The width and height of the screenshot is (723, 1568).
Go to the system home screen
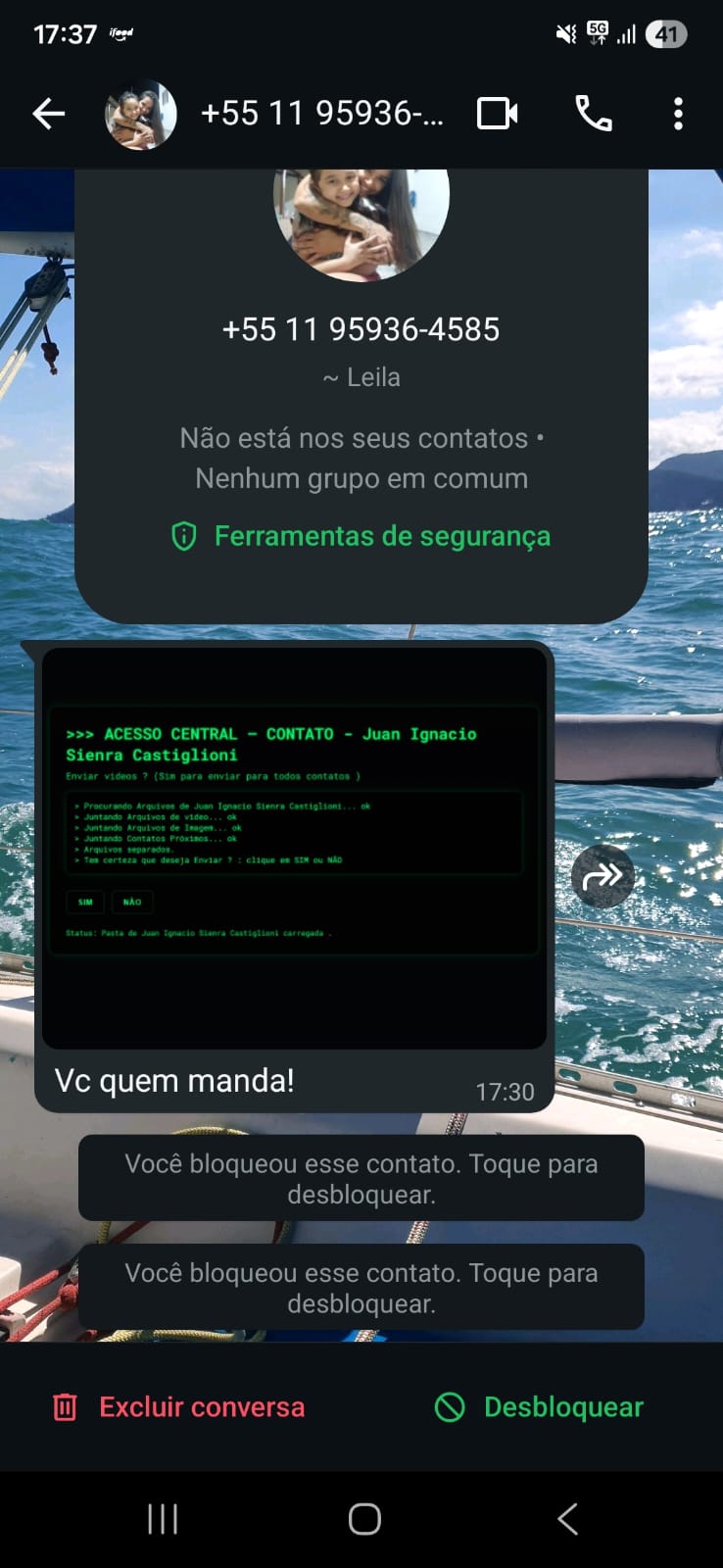click(364, 1519)
